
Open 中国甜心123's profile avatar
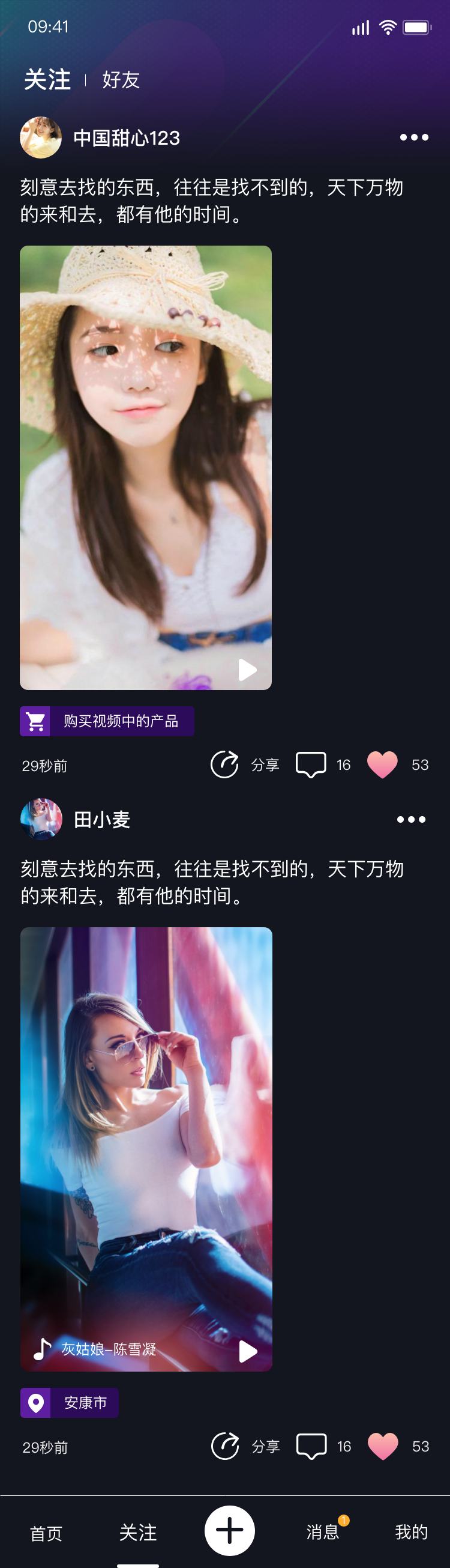point(41,138)
